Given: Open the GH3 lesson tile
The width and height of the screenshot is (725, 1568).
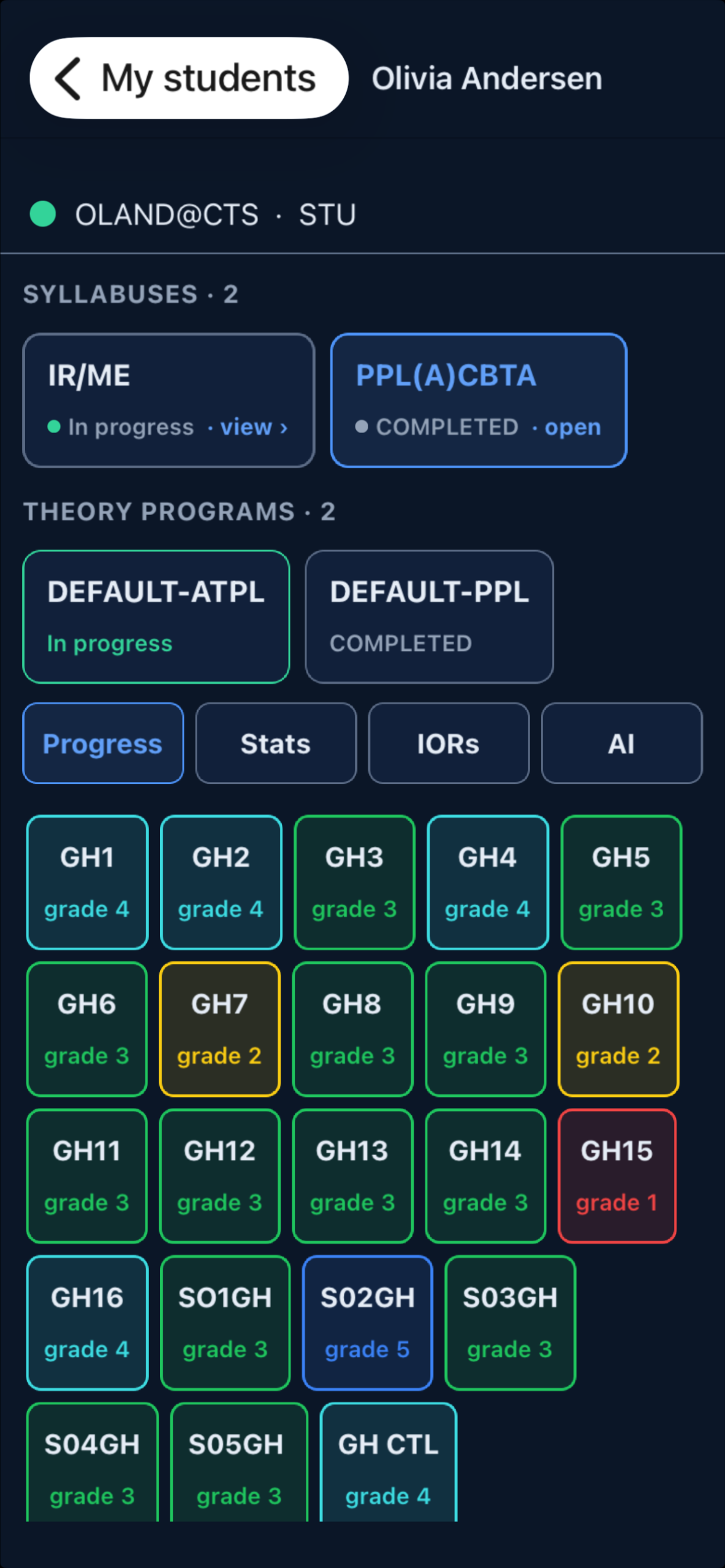Looking at the screenshot, I should (354, 882).
